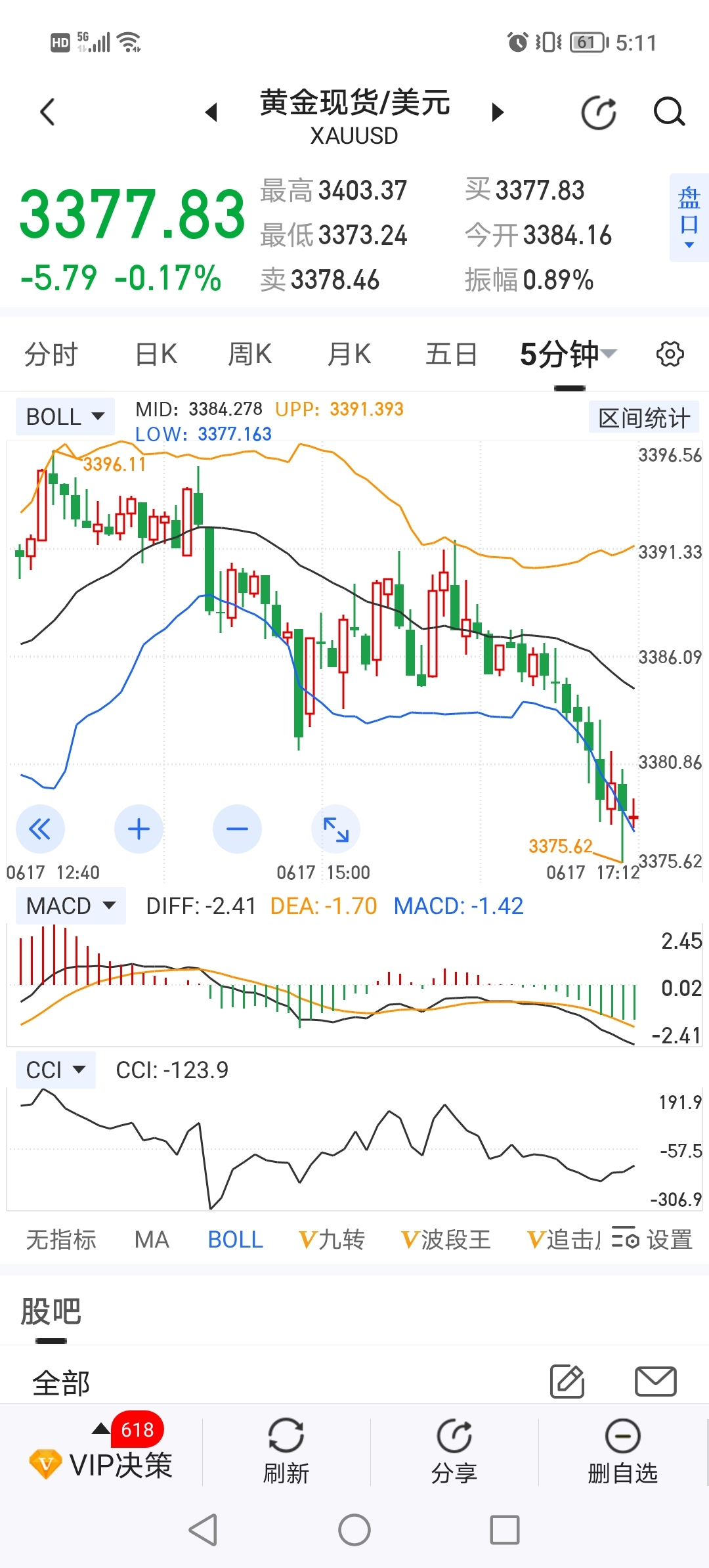
Task: Zoom in the chart with the plus button
Action: tap(139, 829)
